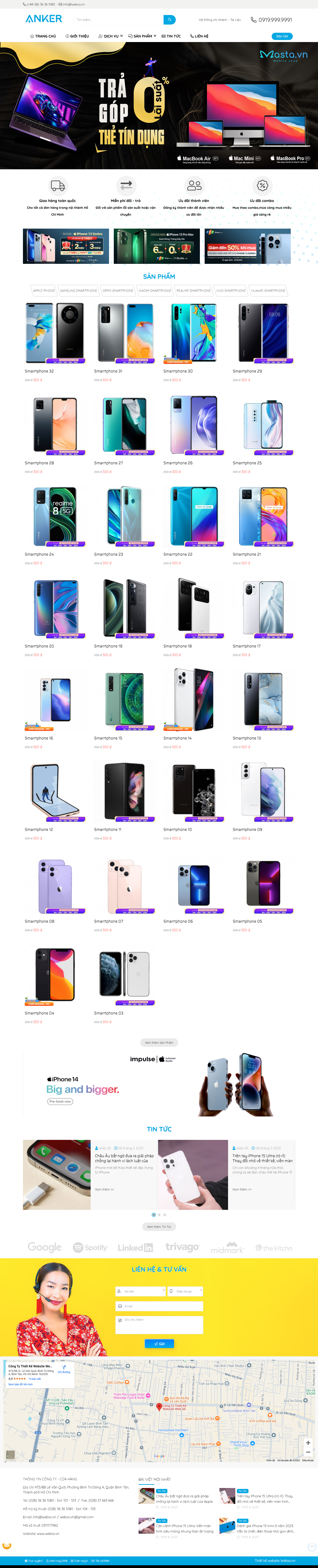Open the Trang Chủ menu item

pyautogui.click(x=43, y=36)
